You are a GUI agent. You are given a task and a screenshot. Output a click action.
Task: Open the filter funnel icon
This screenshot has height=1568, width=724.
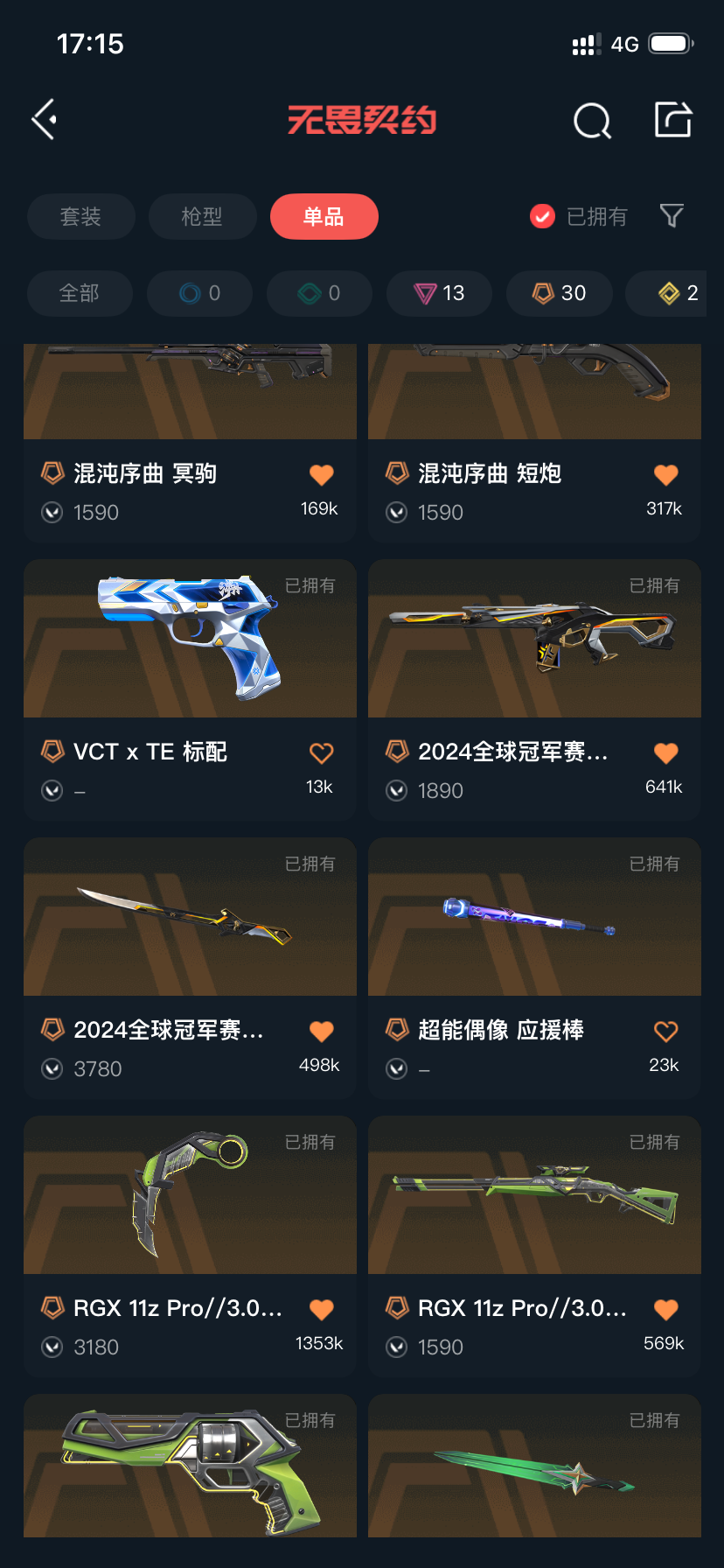[x=672, y=215]
